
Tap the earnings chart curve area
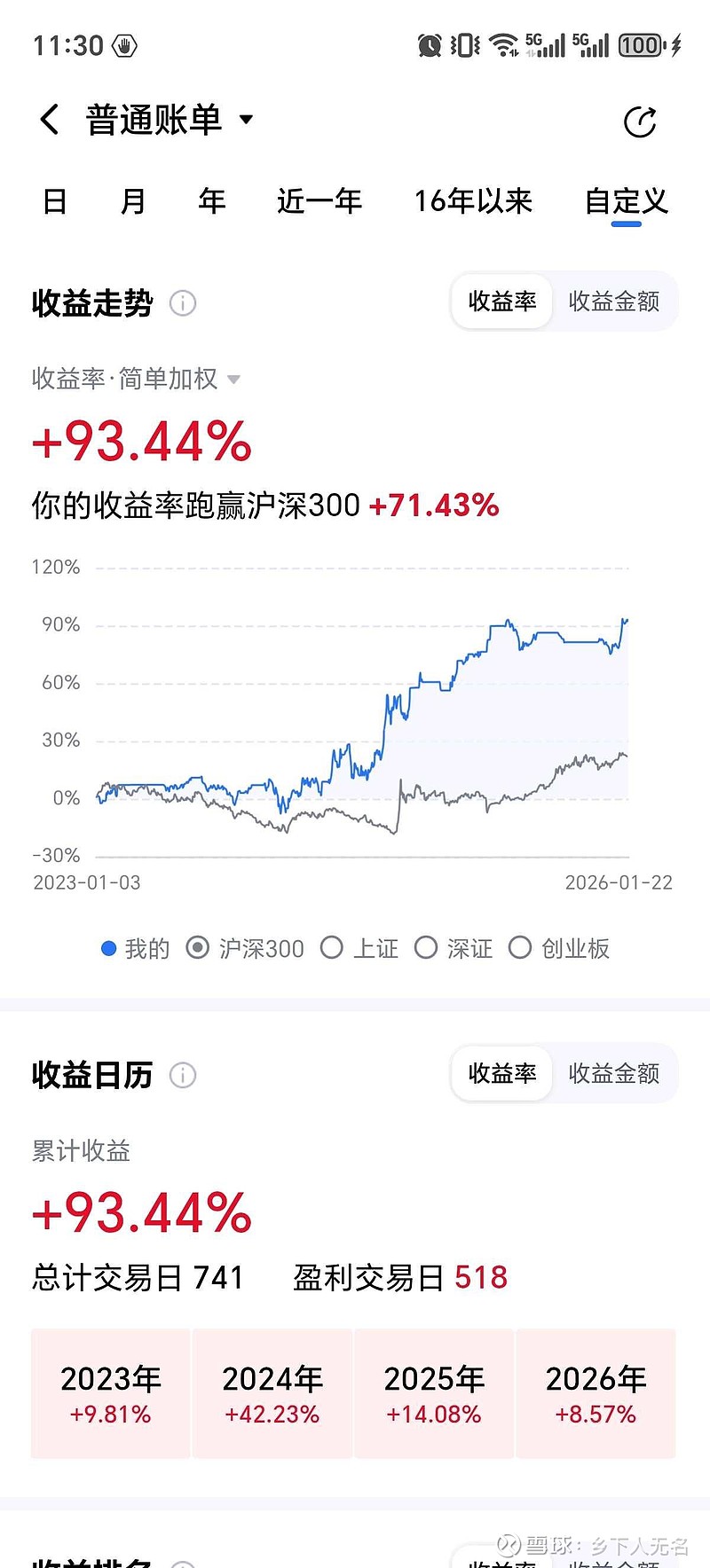tap(355, 710)
